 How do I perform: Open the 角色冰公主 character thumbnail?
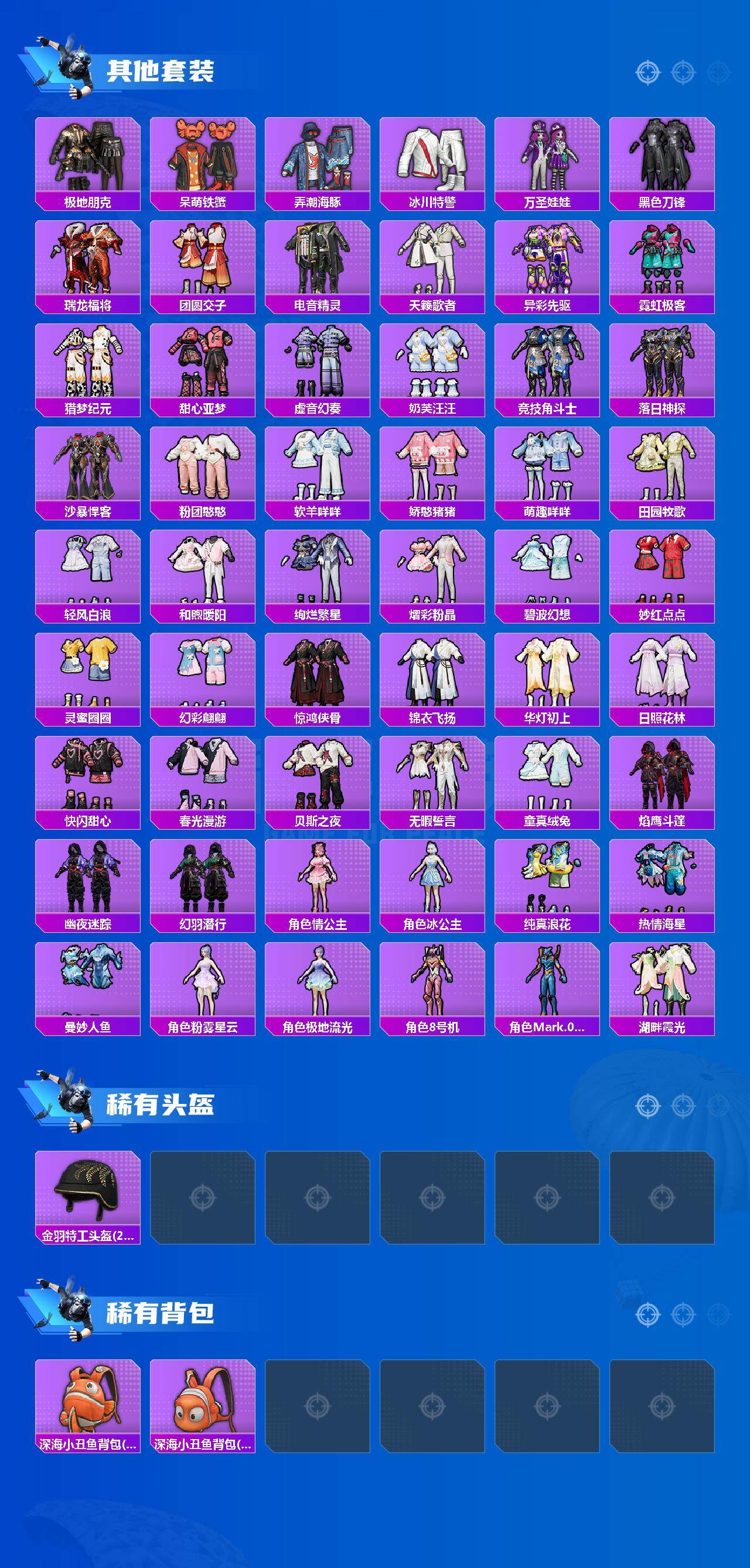433,880
